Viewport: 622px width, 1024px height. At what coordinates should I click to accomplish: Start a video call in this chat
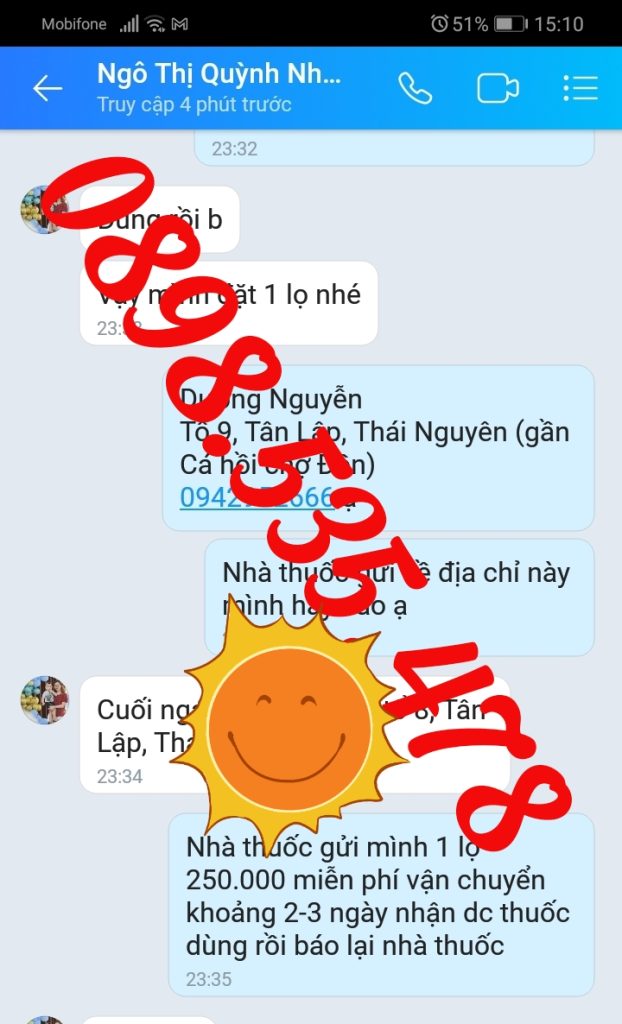click(x=497, y=88)
